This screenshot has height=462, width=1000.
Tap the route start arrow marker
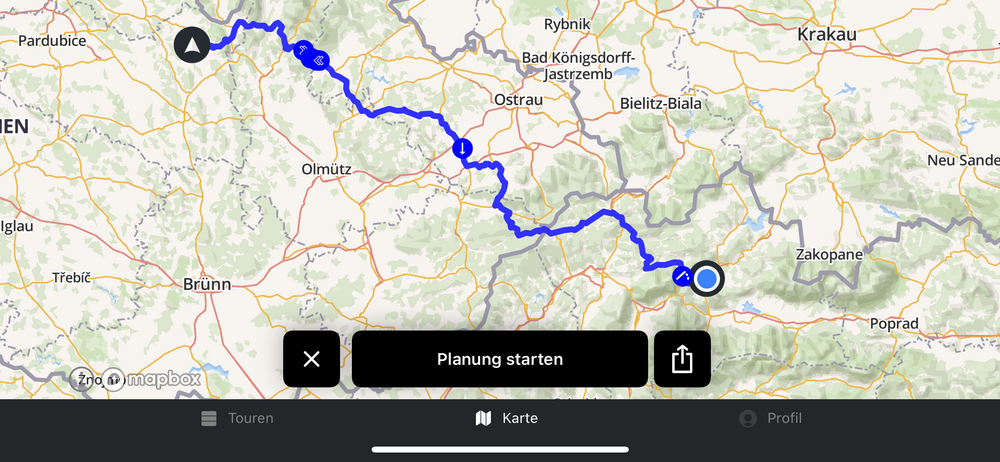click(x=192, y=45)
